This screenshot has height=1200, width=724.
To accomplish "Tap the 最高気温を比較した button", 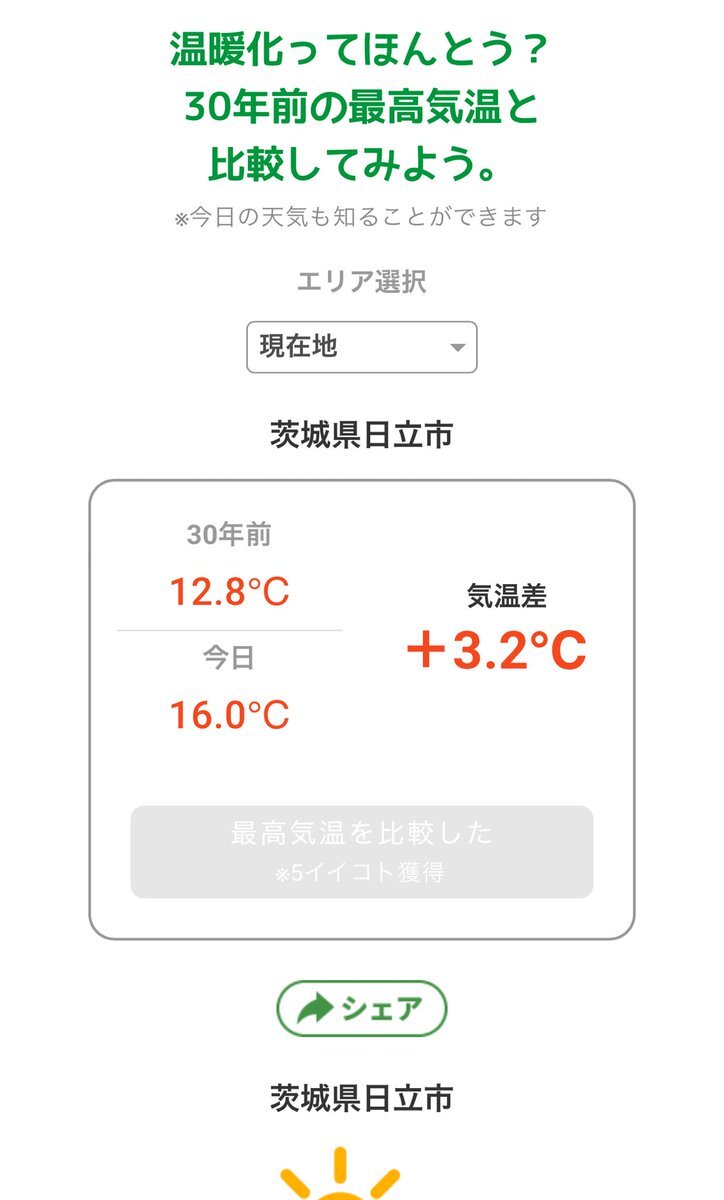I will tap(361, 851).
